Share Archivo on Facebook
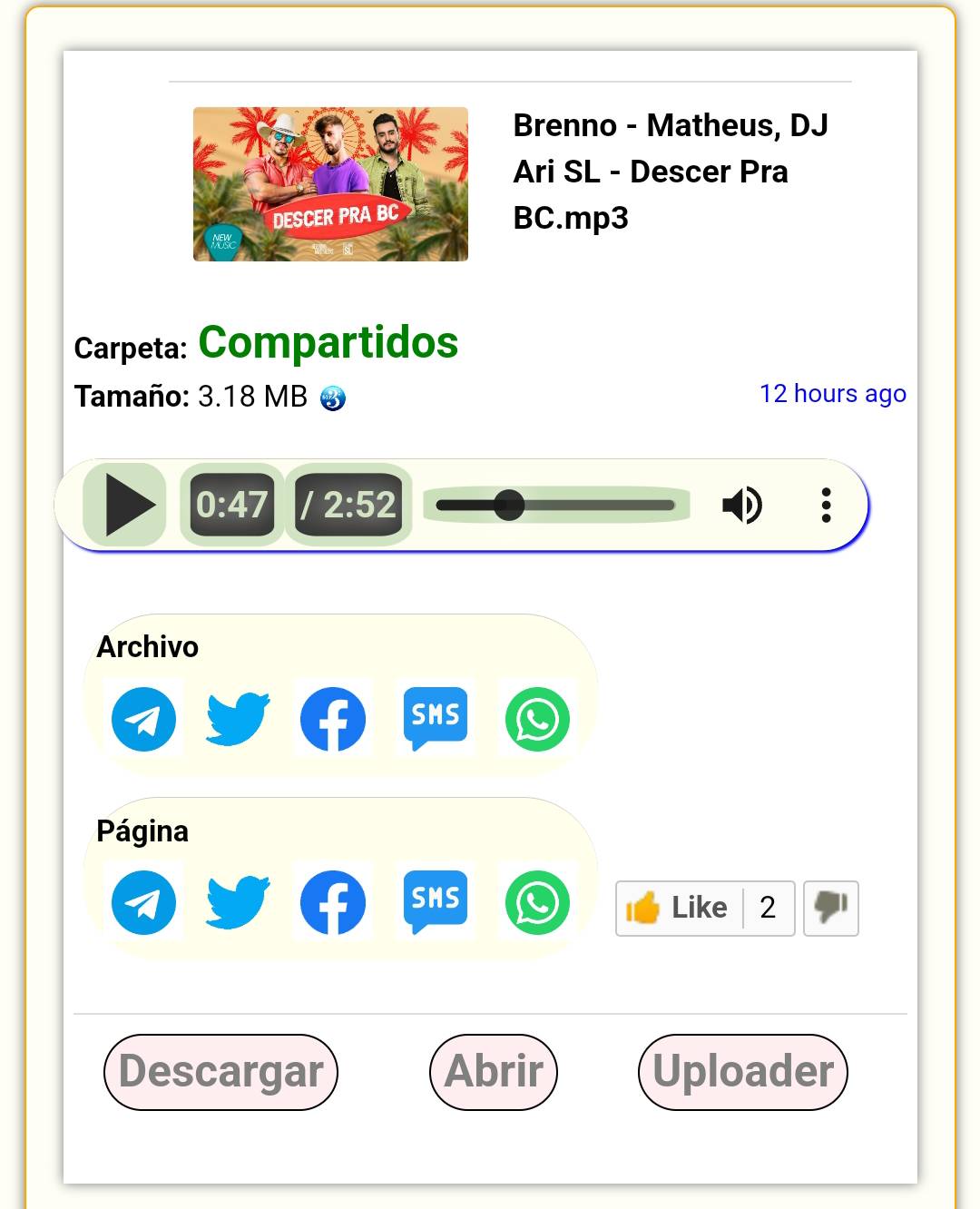This screenshot has height=1209, width=980. 333,719
